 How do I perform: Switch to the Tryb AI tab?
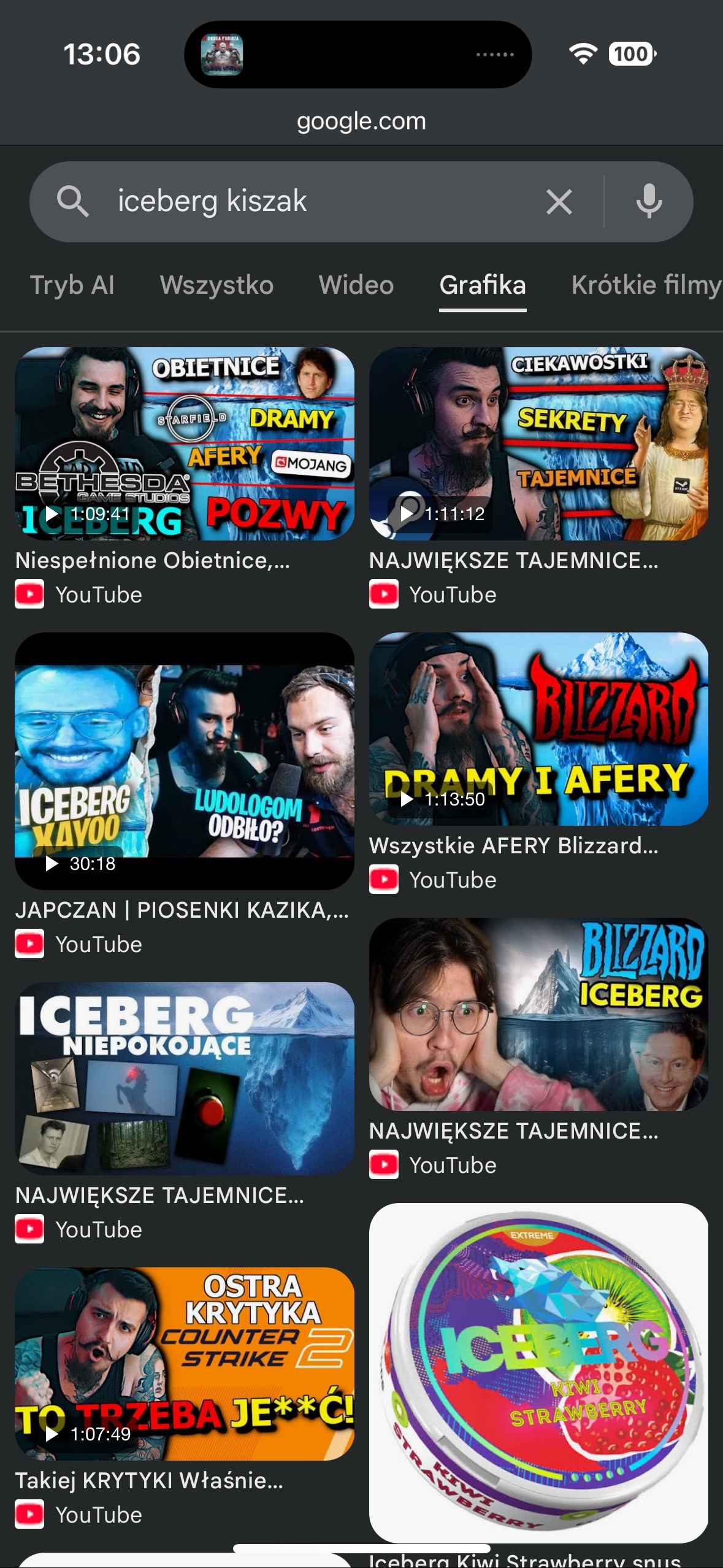coord(72,285)
